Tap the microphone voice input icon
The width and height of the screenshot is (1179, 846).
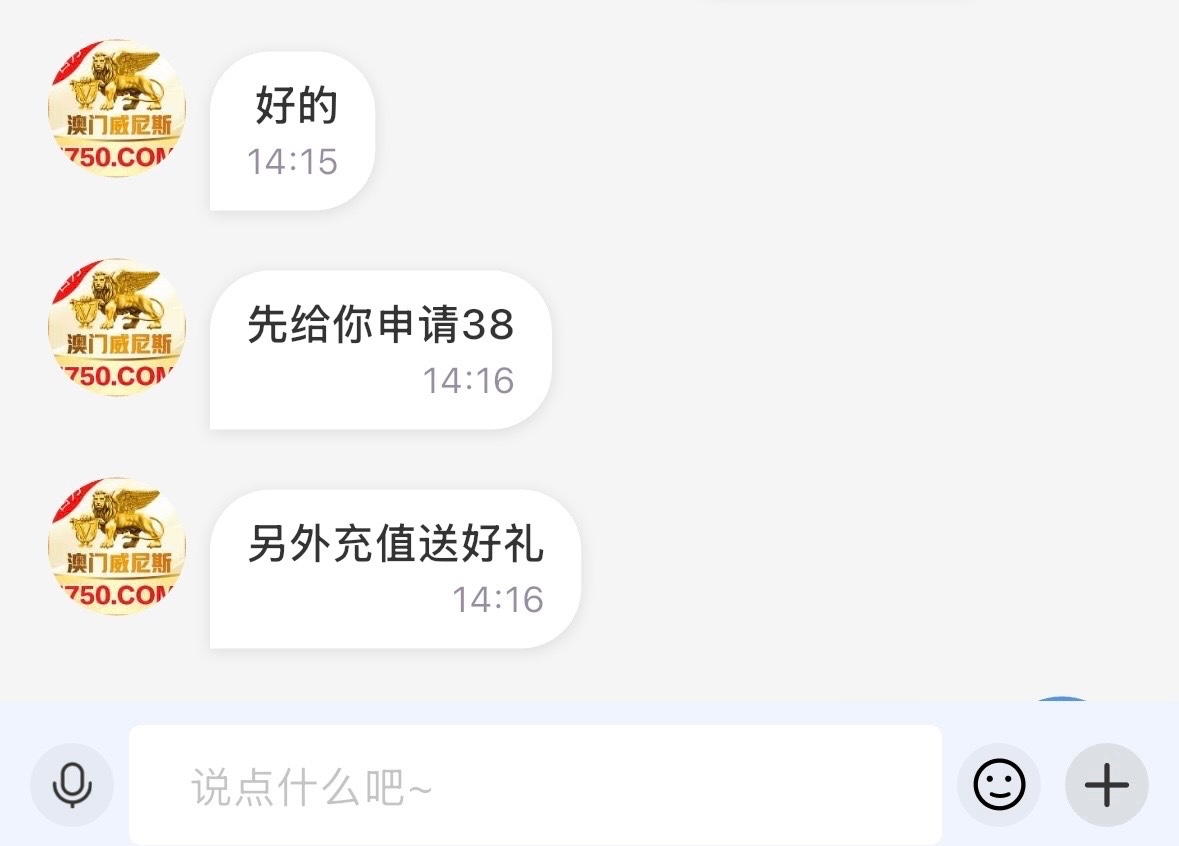[x=72, y=785]
